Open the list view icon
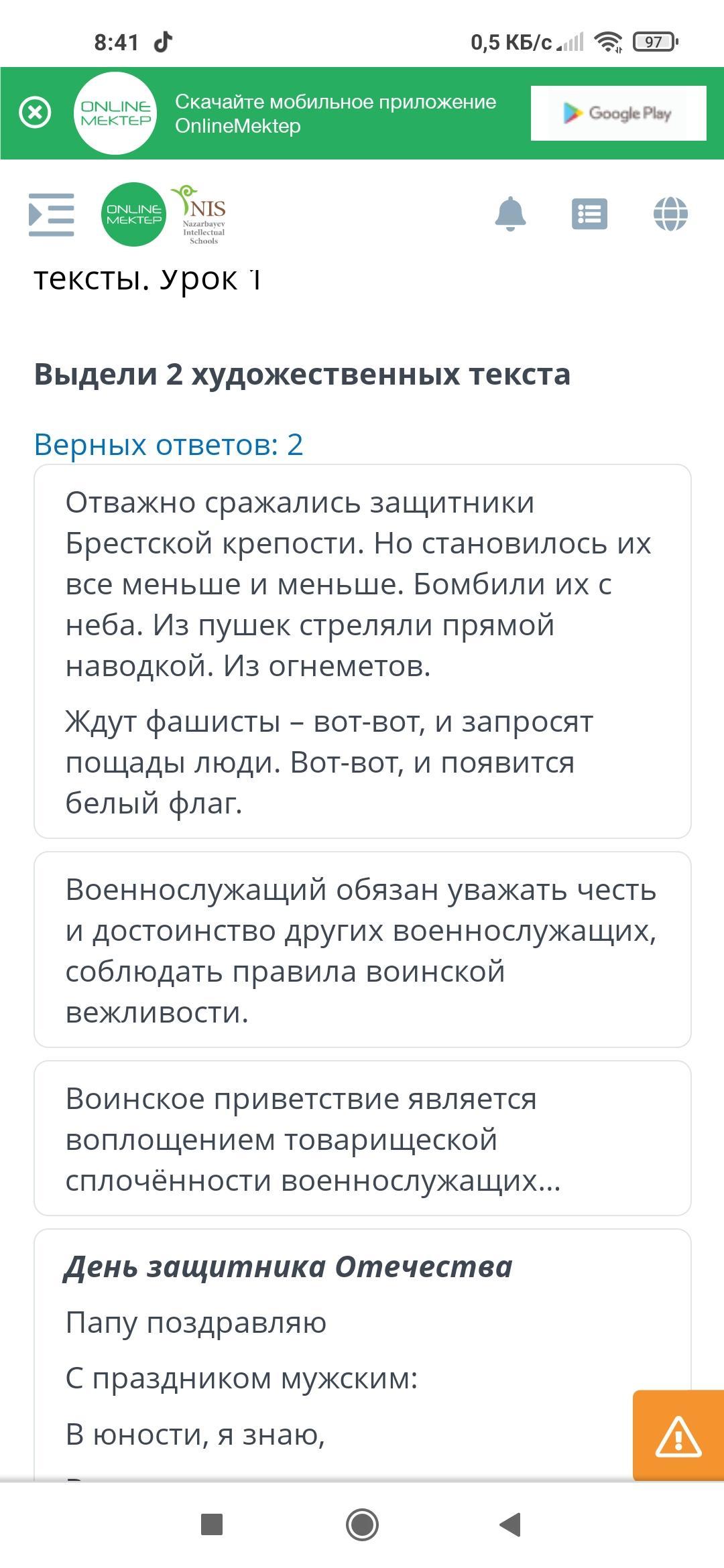The image size is (724, 1568). point(590,214)
